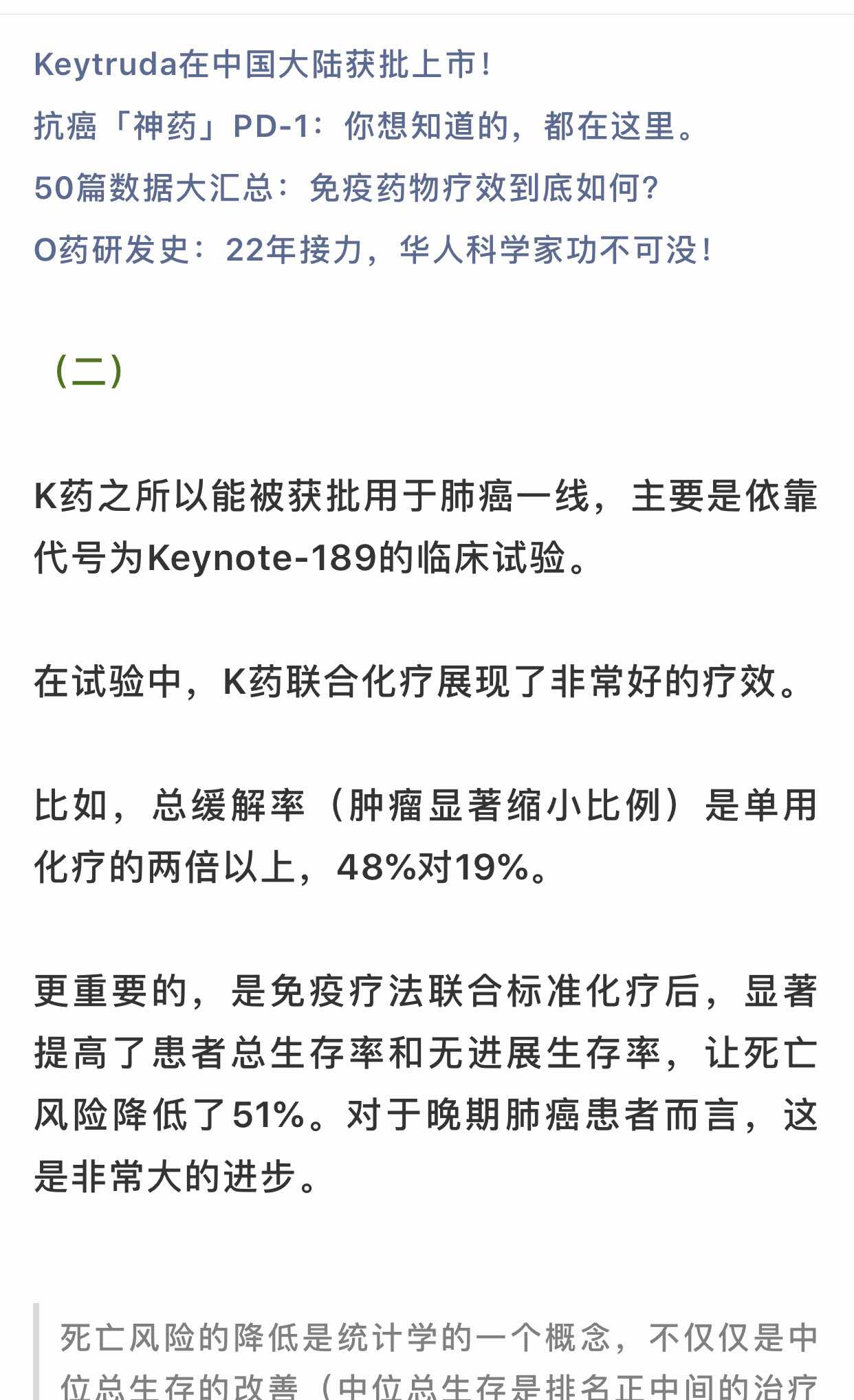Screen dimensions: 854x1400
Task: Open the link about Keytruda's approval in mainland China
Action: pyautogui.click(x=263, y=65)
